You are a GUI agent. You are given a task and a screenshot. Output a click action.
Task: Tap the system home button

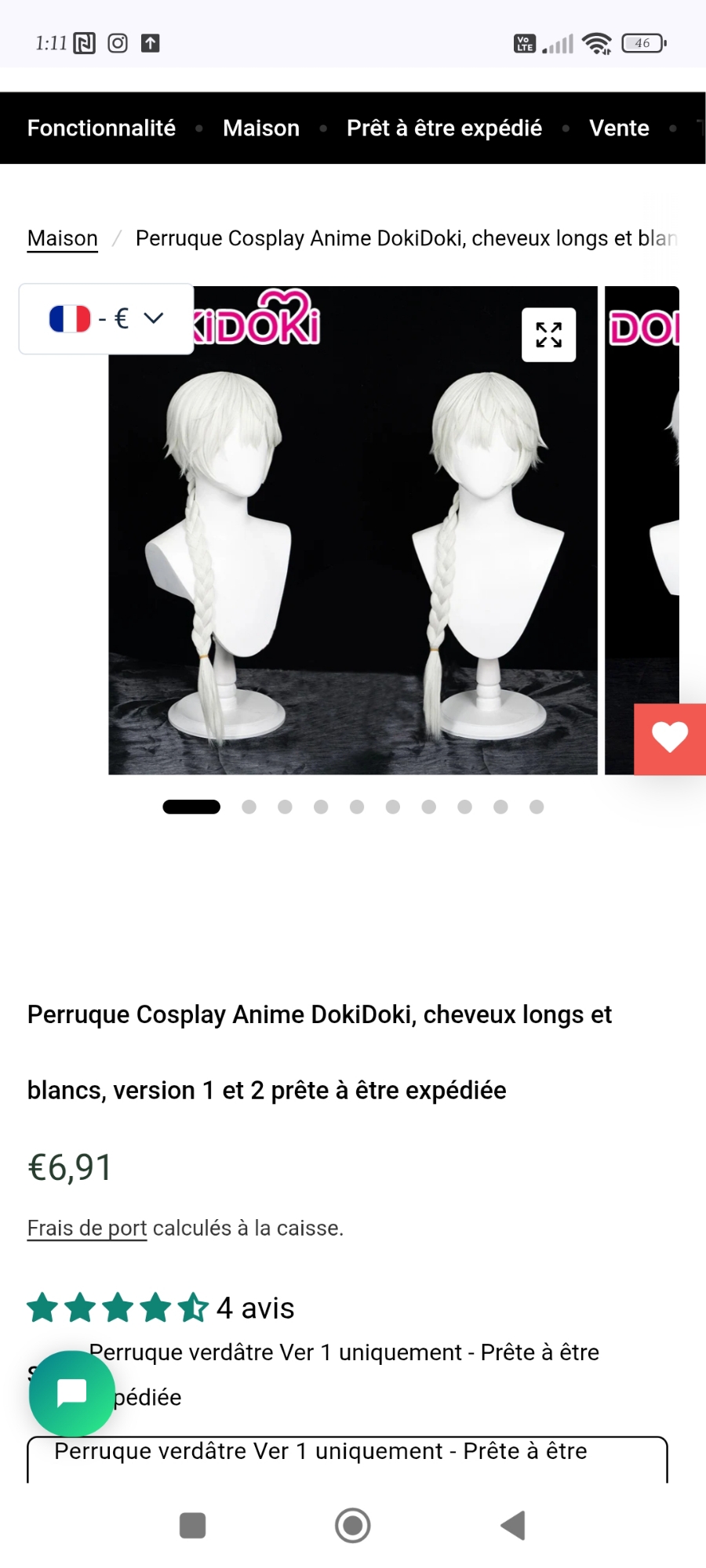coord(353,1526)
